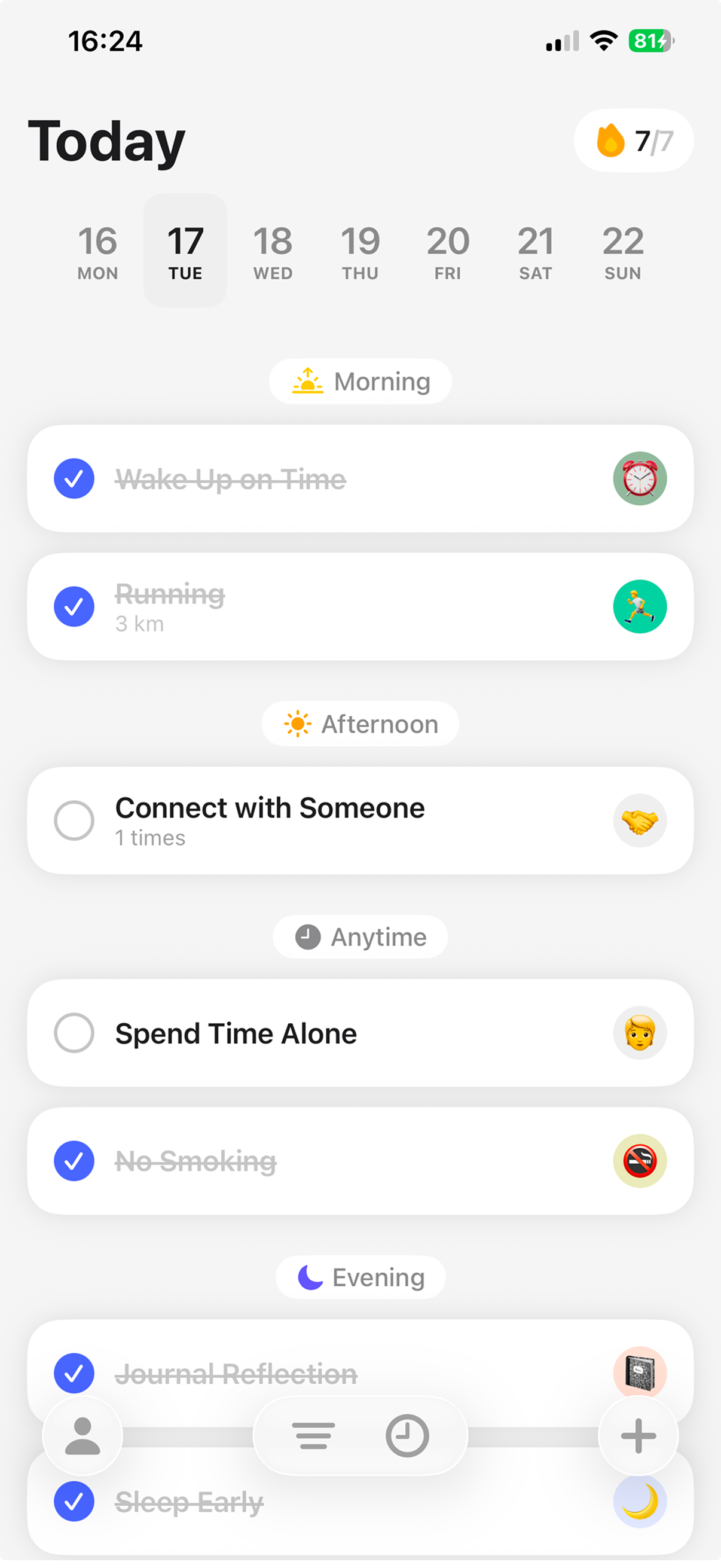Viewport: 721px width, 1568px height.
Task: Open the habit list filter icon
Action: click(312, 1435)
